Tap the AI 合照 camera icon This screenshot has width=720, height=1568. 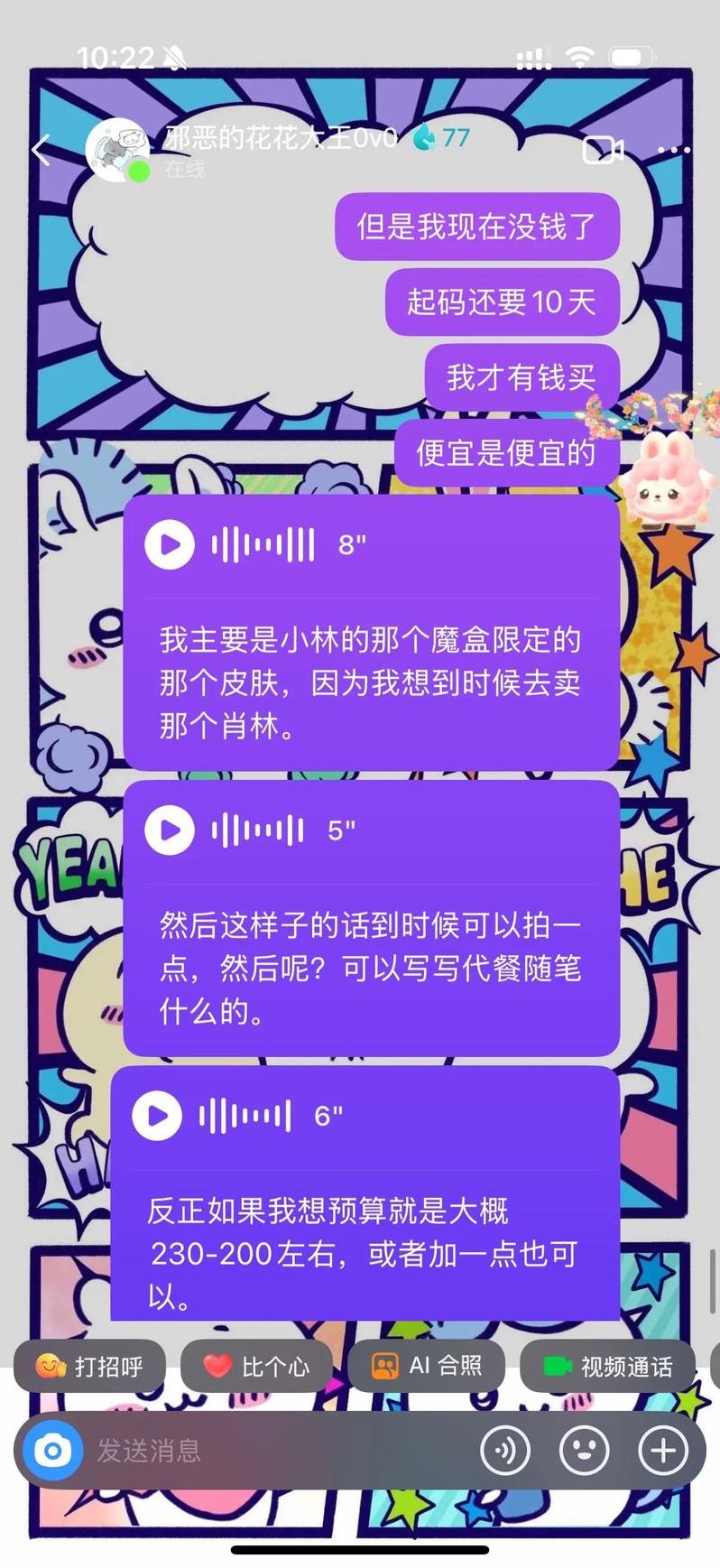tap(385, 1366)
